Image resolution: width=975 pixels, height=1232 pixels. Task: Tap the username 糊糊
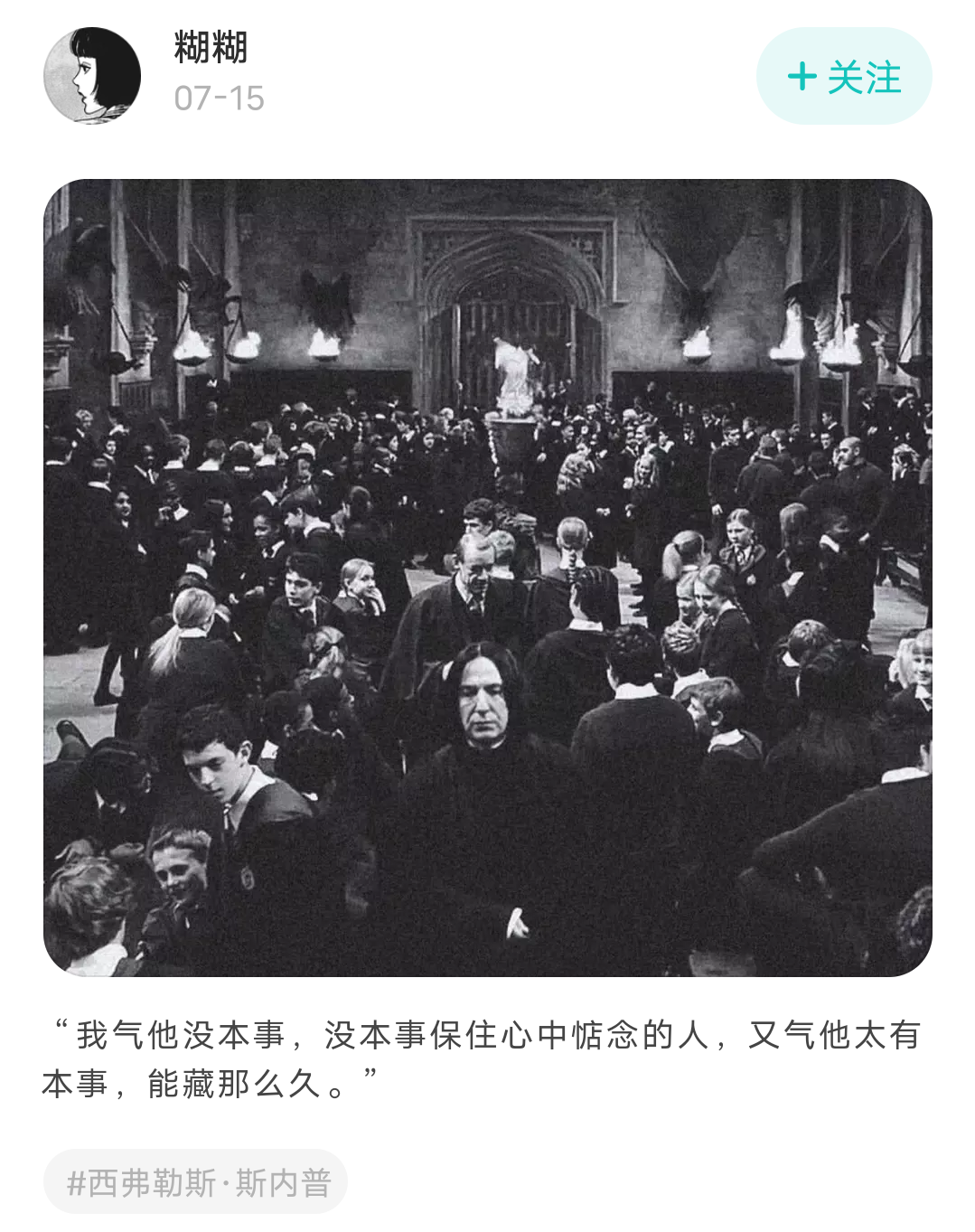click(x=211, y=48)
